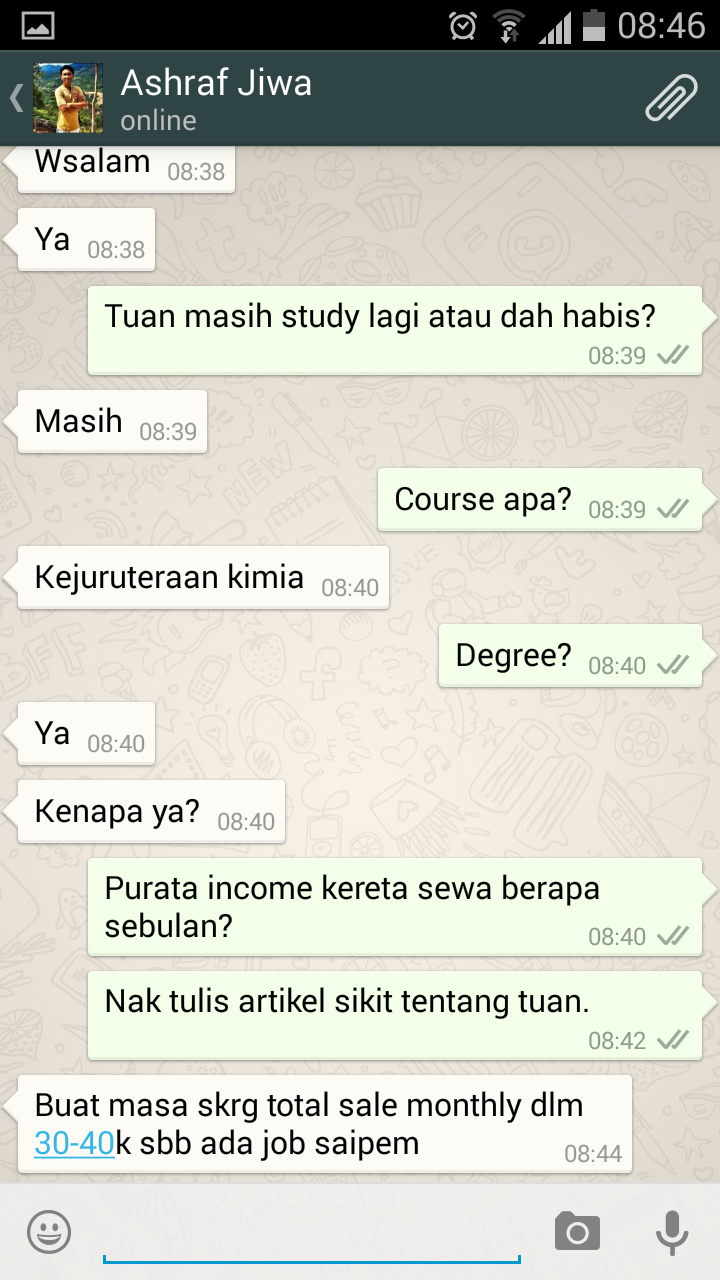Open Ashraf Jiwa's contact info
Screen dimensions: 720x1280
(216, 99)
